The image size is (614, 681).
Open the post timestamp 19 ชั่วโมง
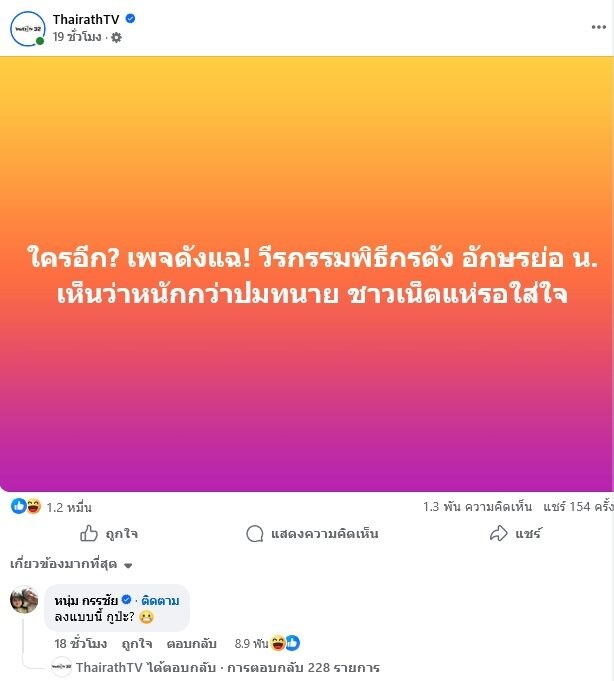(x=77, y=37)
